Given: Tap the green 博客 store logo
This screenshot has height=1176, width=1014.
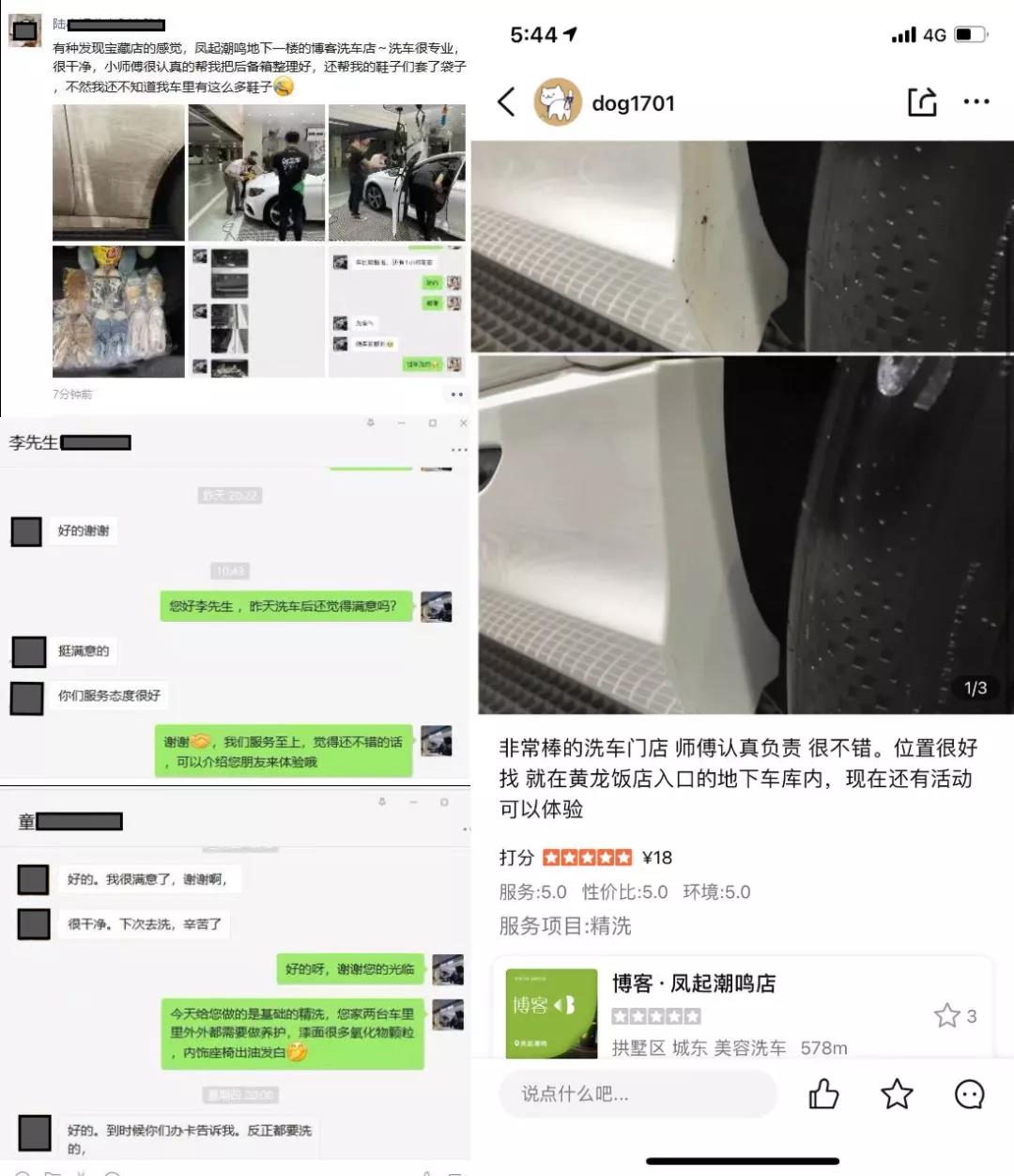Looking at the screenshot, I should pyautogui.click(x=551, y=1013).
